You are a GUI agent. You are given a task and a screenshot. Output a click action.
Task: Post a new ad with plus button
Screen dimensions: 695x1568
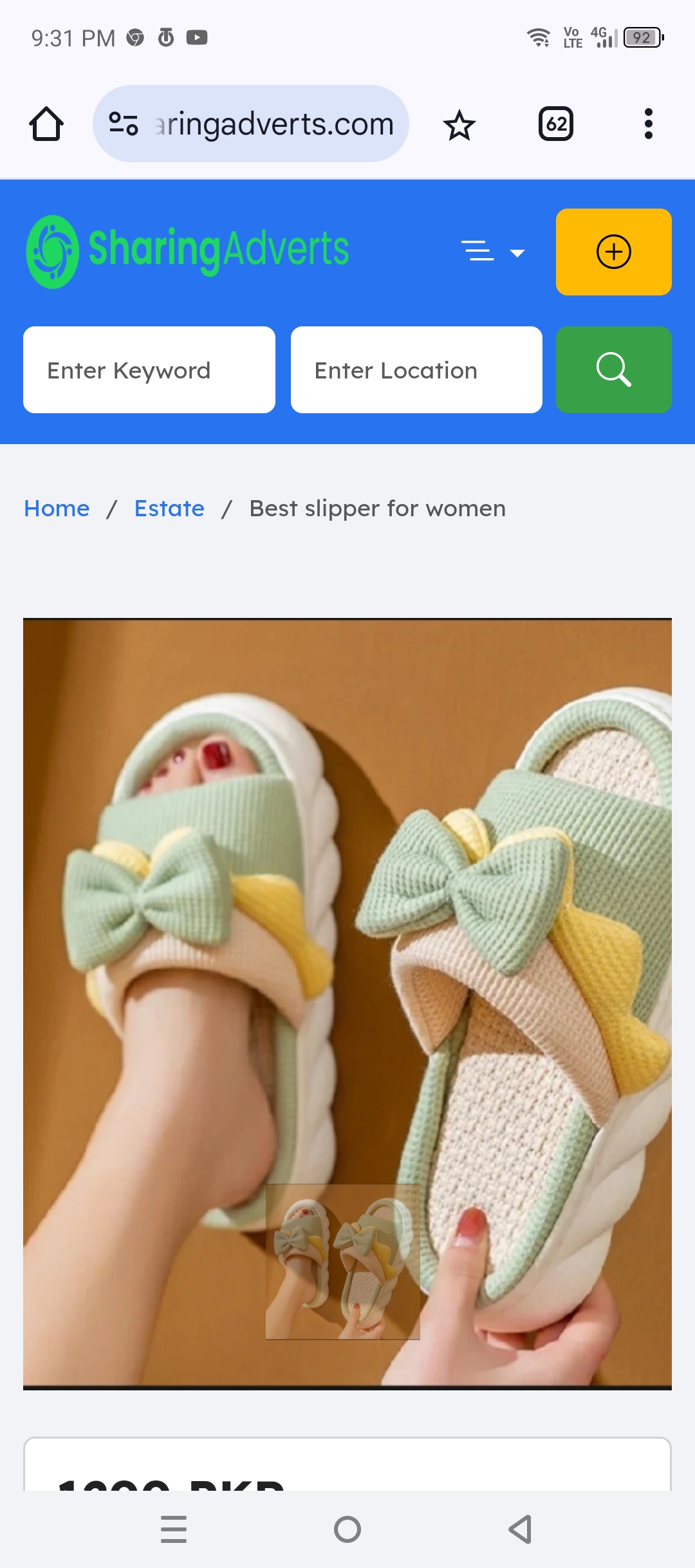[x=613, y=252]
